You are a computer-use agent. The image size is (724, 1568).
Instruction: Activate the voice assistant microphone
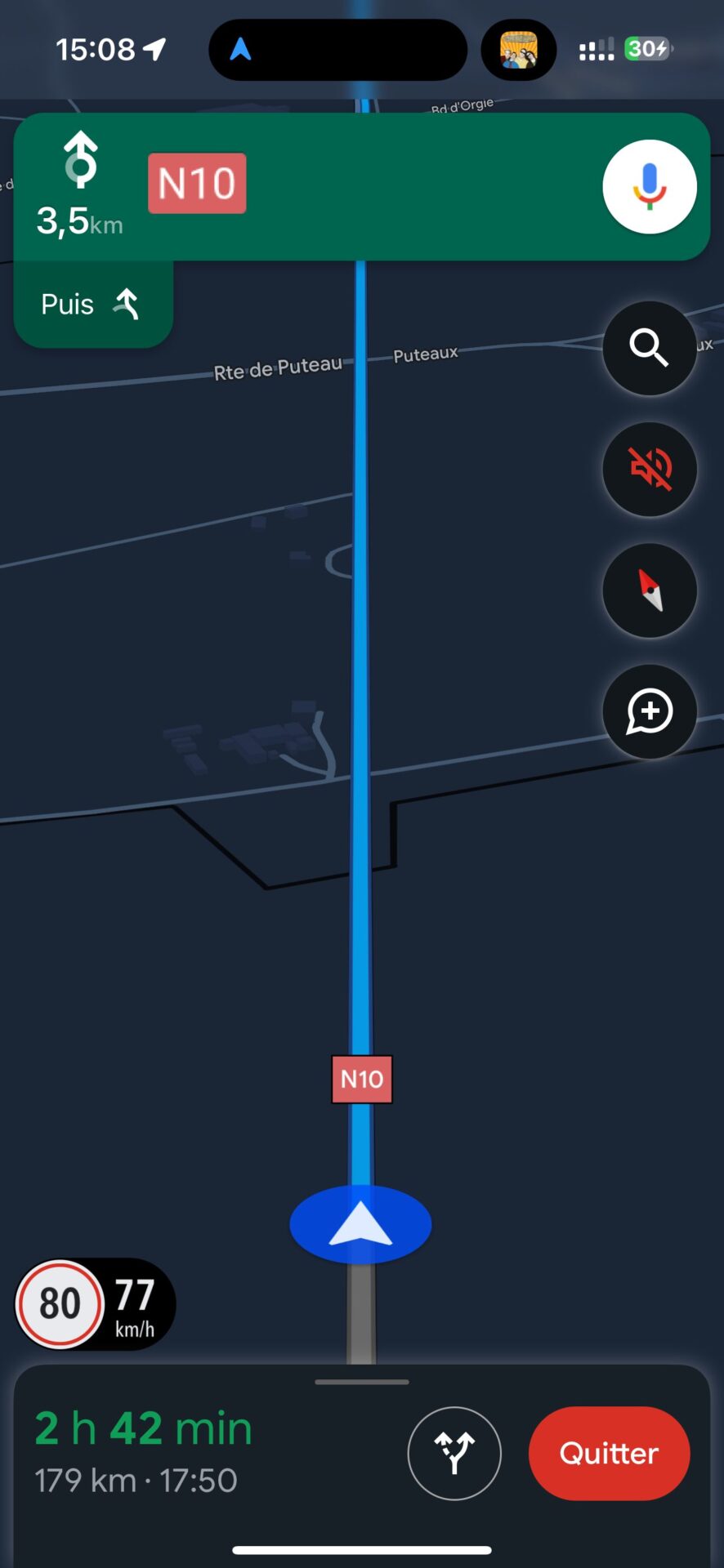(x=650, y=187)
